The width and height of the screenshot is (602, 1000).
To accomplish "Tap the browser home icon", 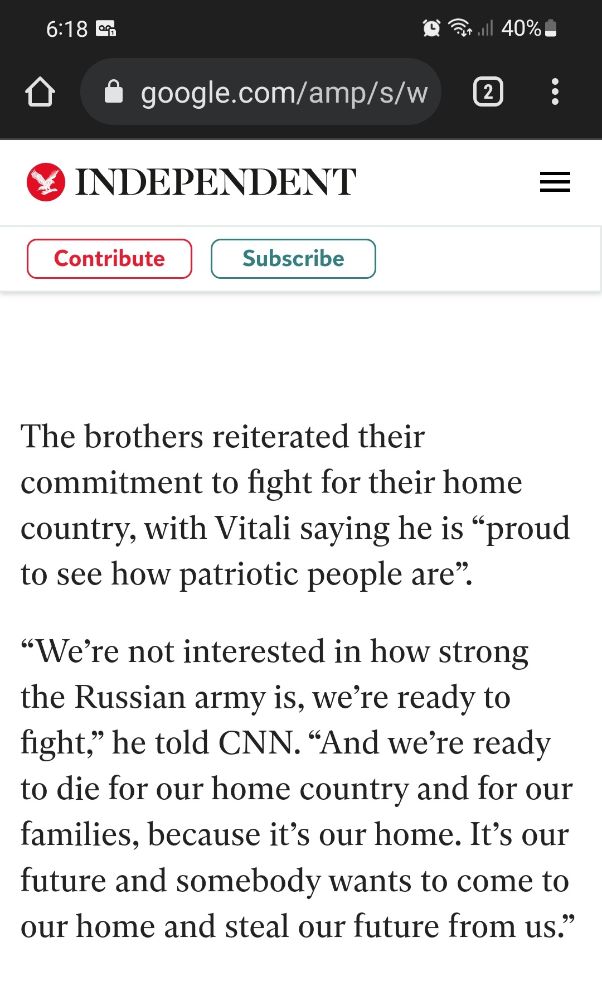I will tap(40, 92).
